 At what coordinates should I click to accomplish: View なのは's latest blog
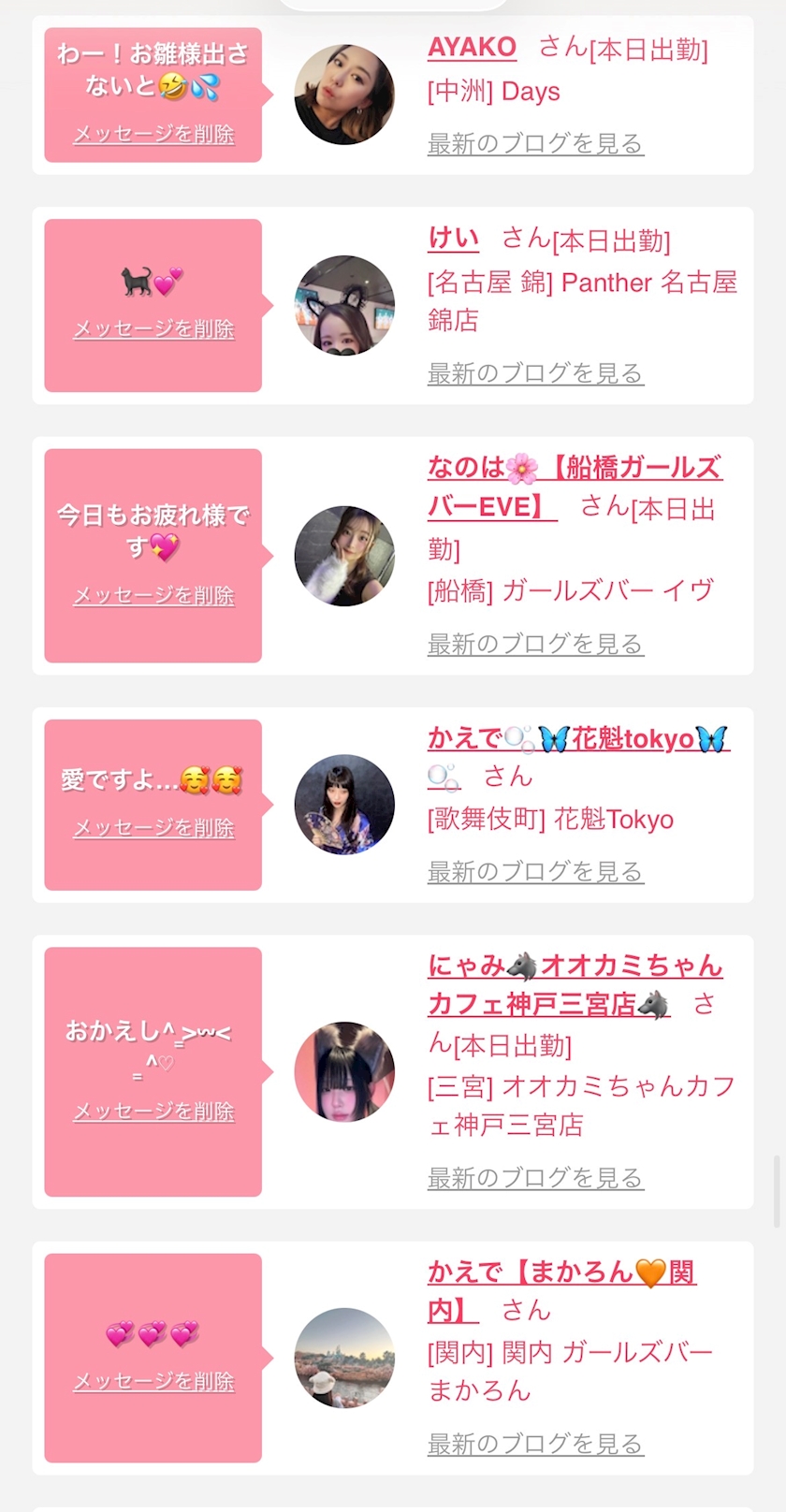tap(535, 644)
